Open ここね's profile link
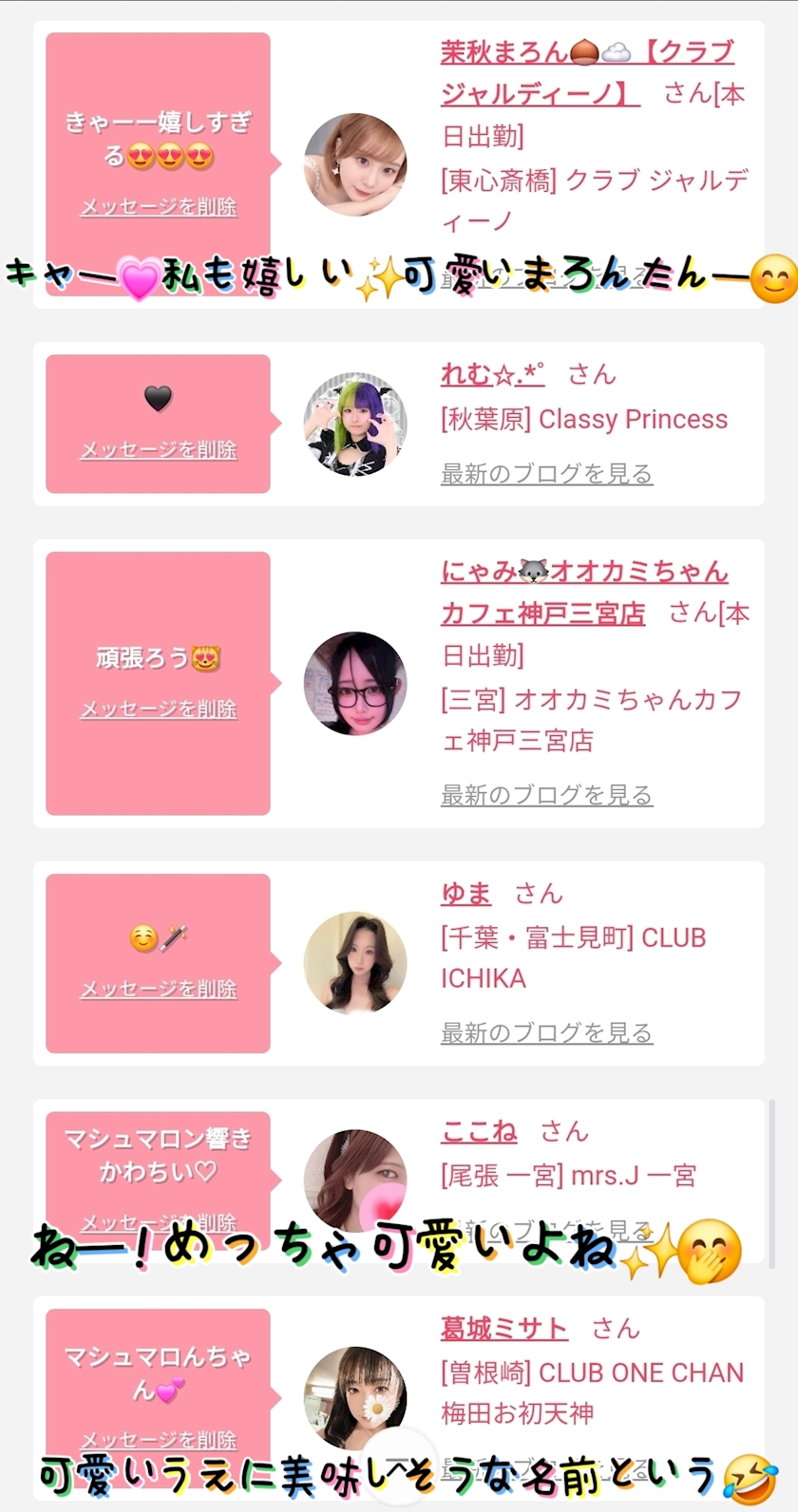The width and height of the screenshot is (798, 1512). click(479, 1131)
